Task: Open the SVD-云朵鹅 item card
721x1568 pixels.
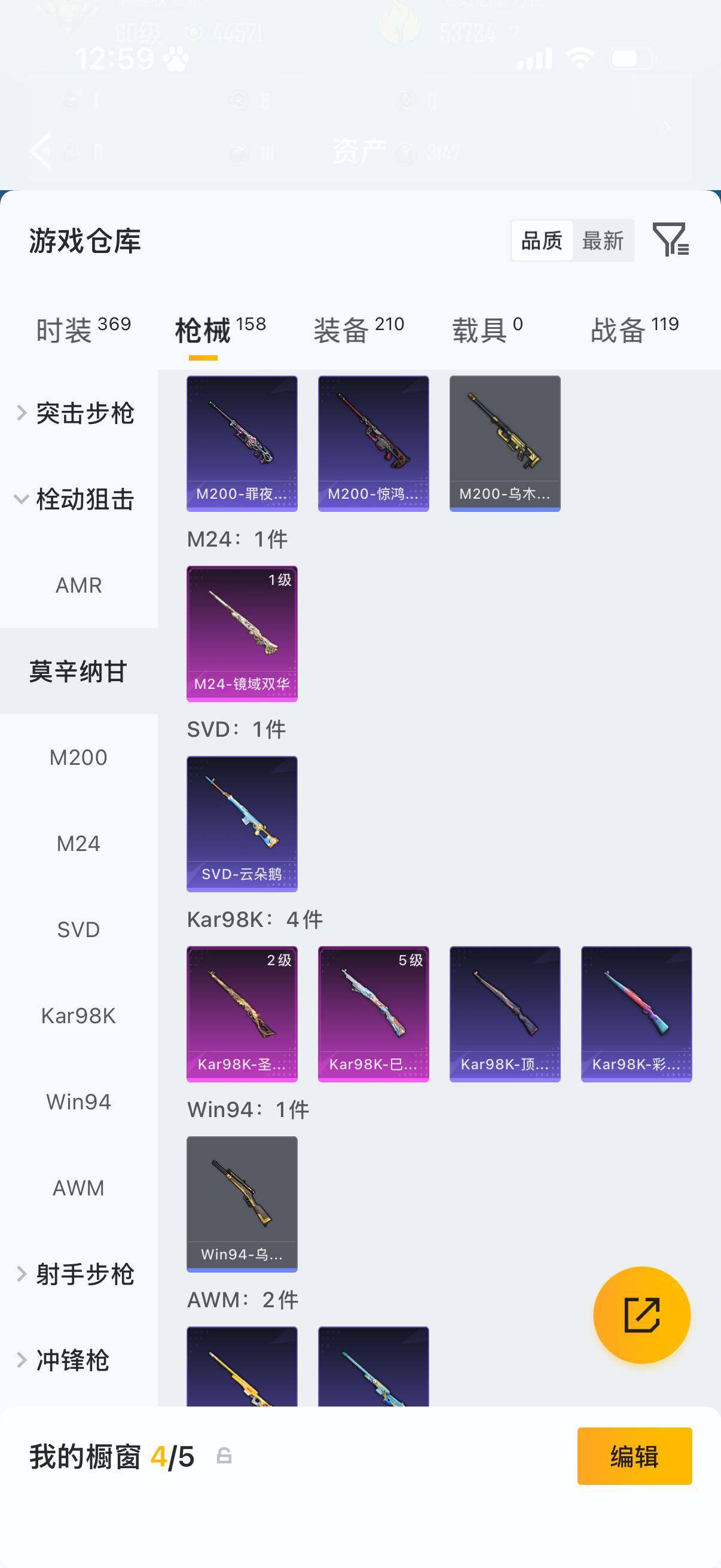Action: coord(242,824)
